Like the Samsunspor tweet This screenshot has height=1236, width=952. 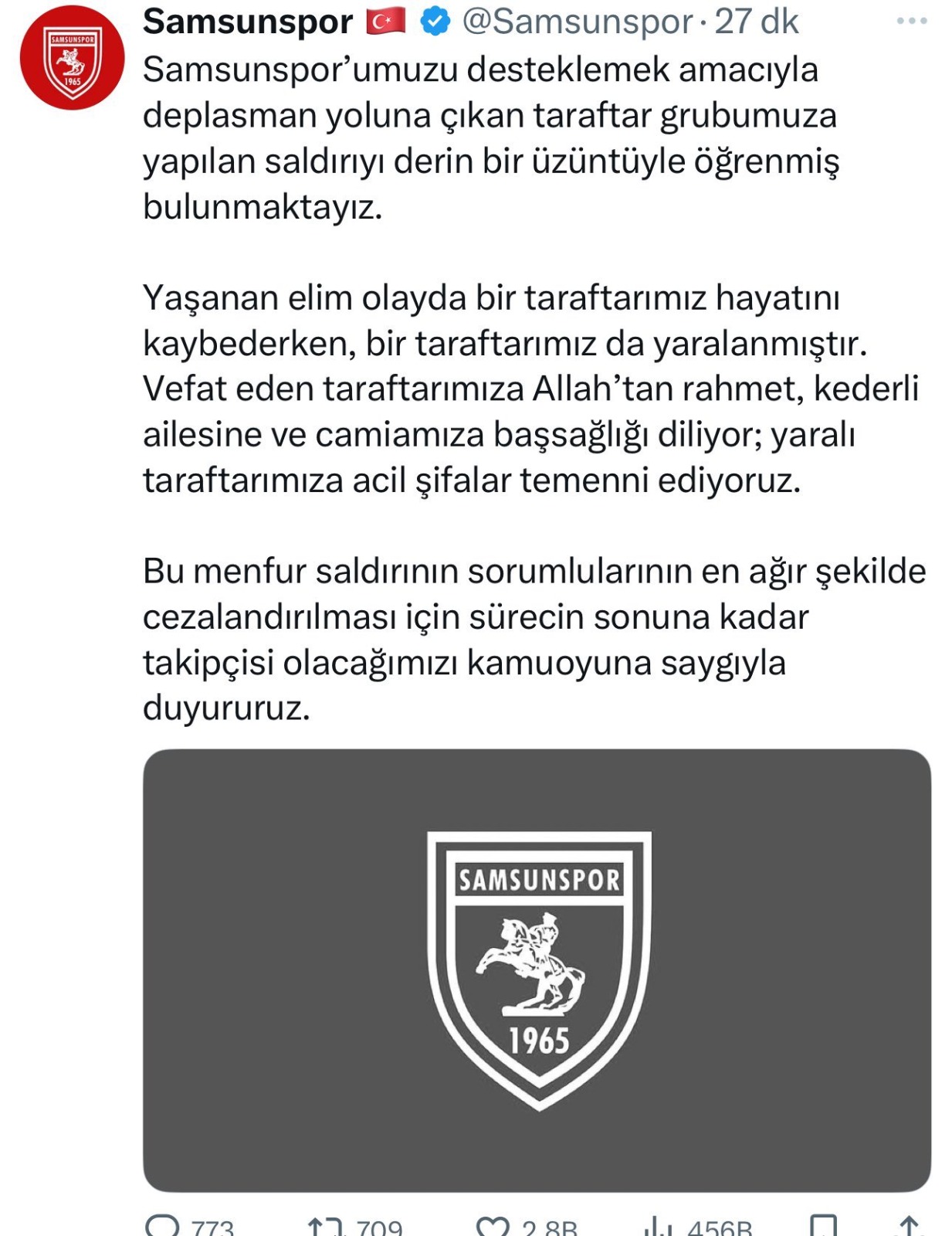pyautogui.click(x=493, y=1226)
